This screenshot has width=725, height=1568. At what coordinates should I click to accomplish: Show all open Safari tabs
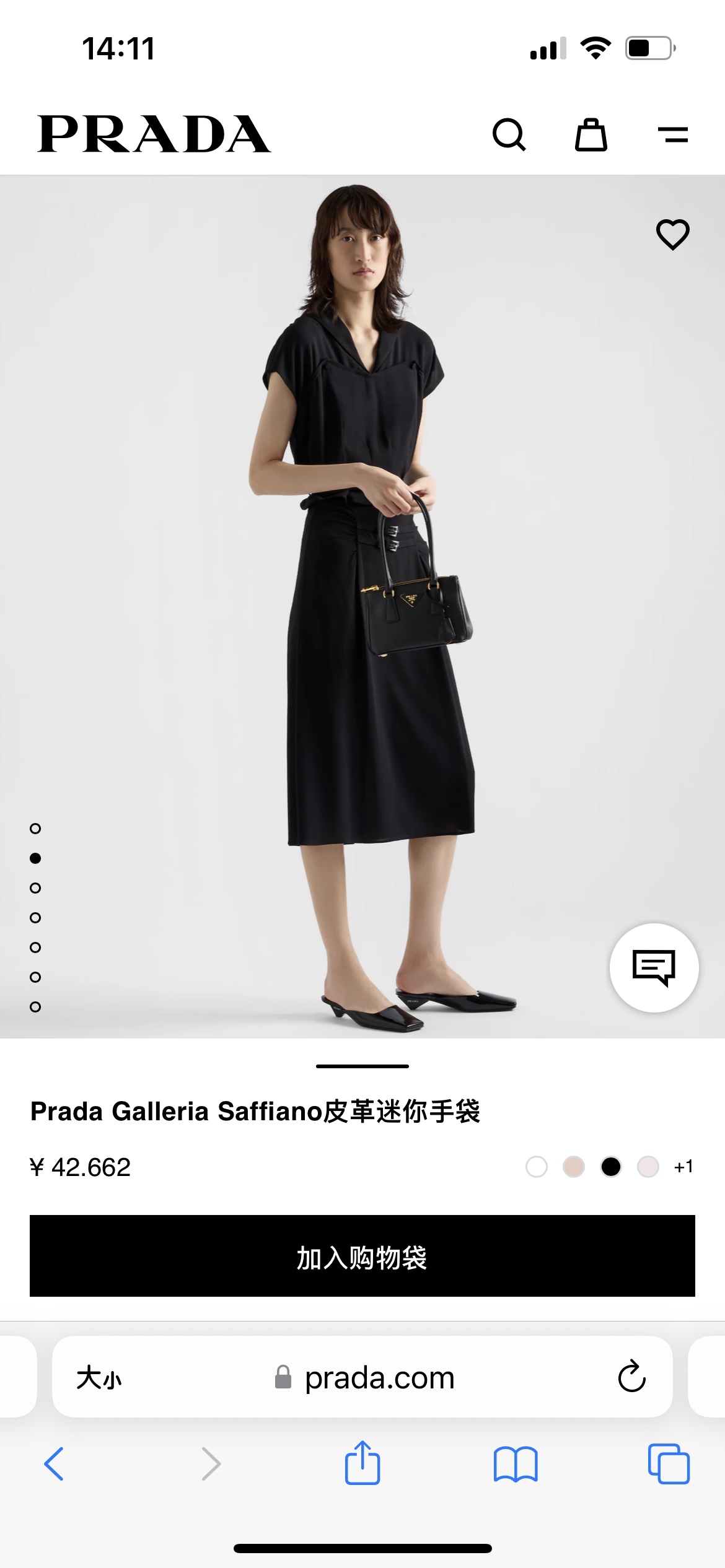(669, 1464)
